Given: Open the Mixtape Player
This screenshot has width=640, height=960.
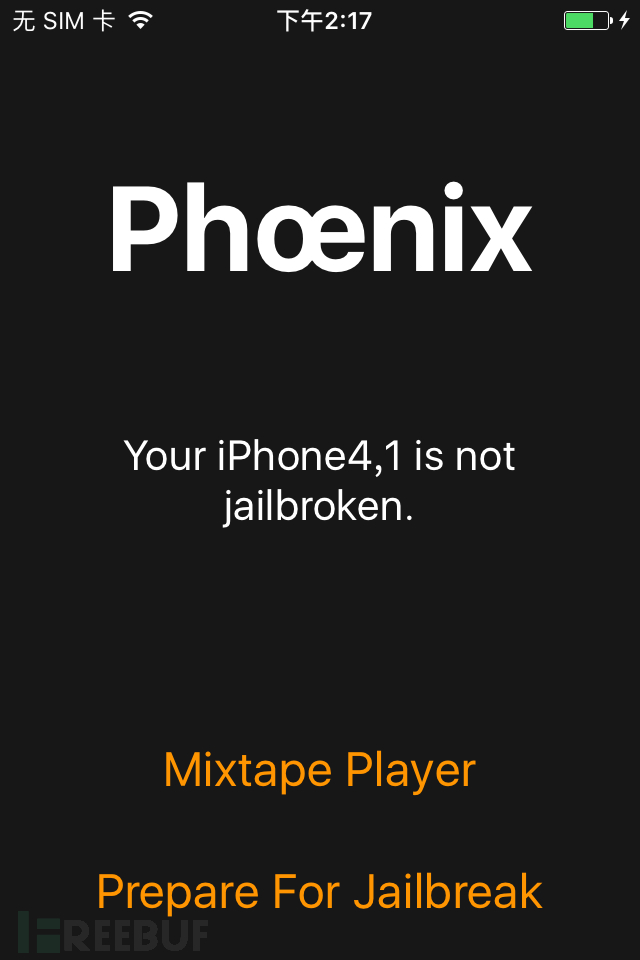Looking at the screenshot, I should [319, 770].
